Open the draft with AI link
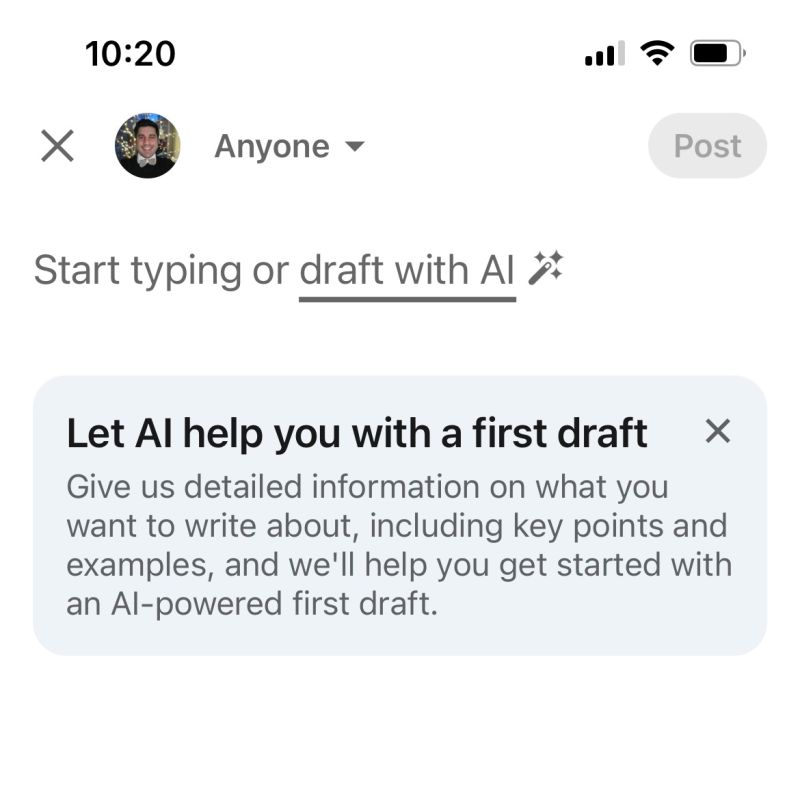 click(407, 271)
